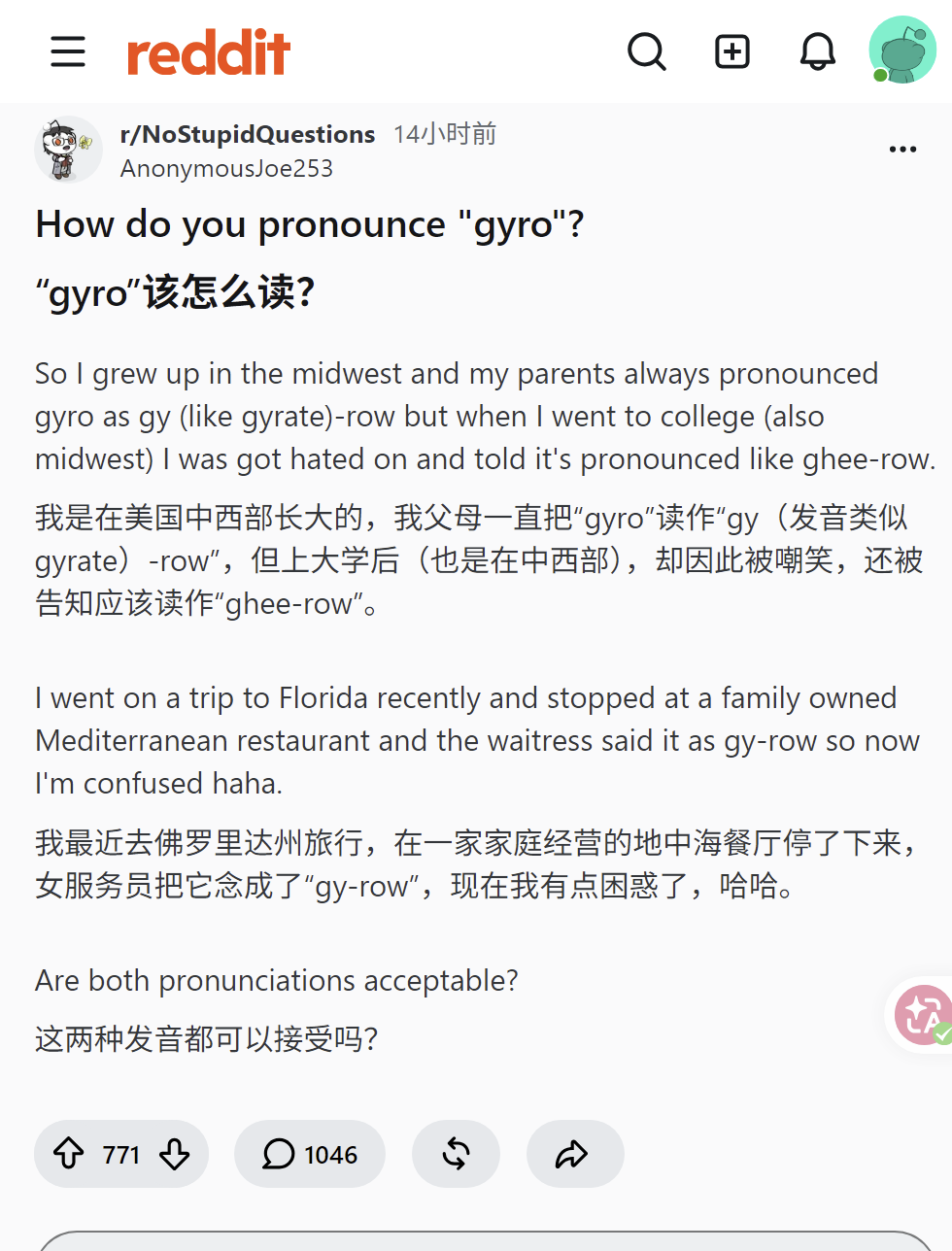Open the notifications bell
The image size is (952, 1251).
[x=818, y=51]
